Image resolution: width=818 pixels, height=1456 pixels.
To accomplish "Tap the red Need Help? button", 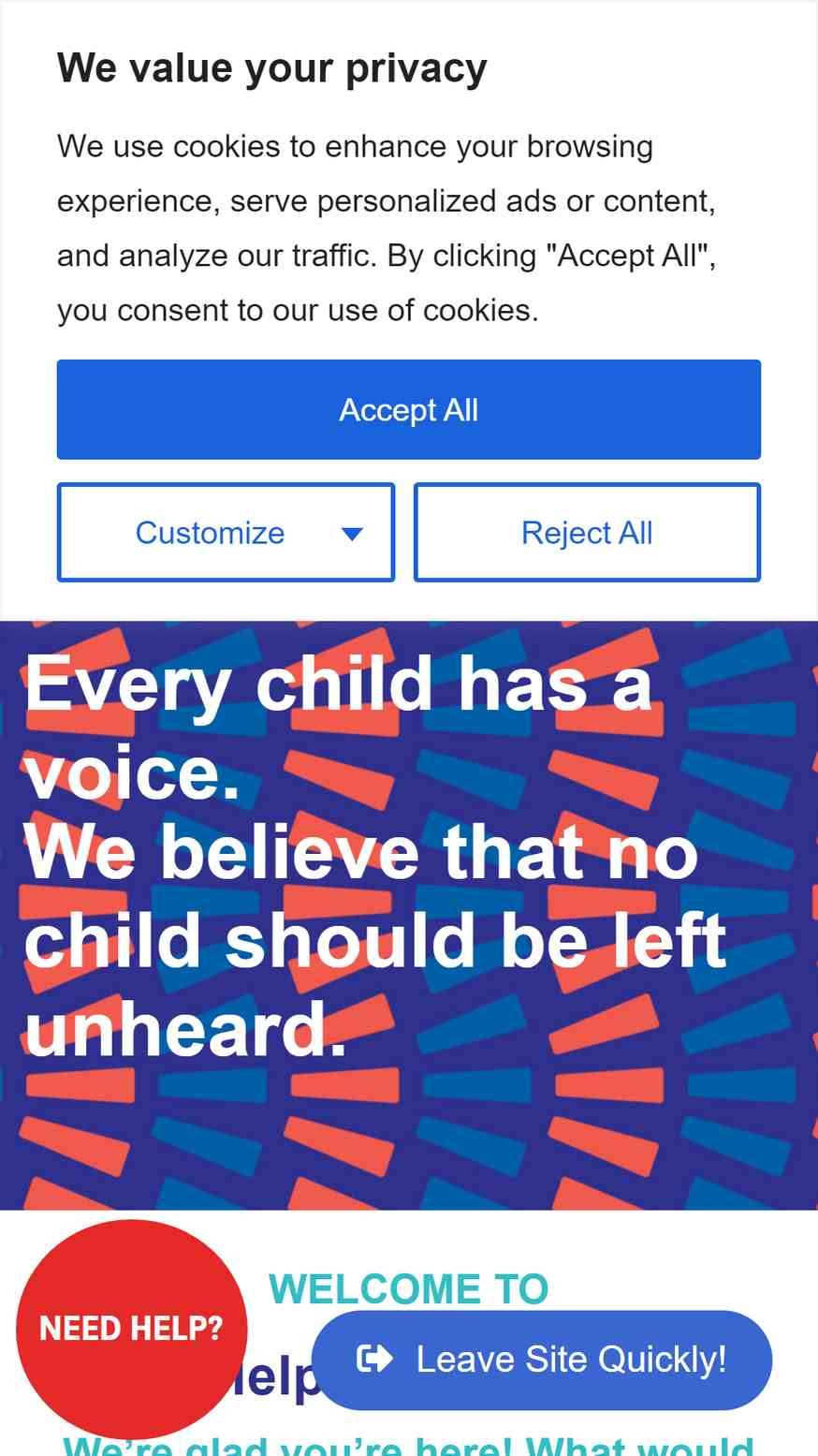I will click(131, 1328).
